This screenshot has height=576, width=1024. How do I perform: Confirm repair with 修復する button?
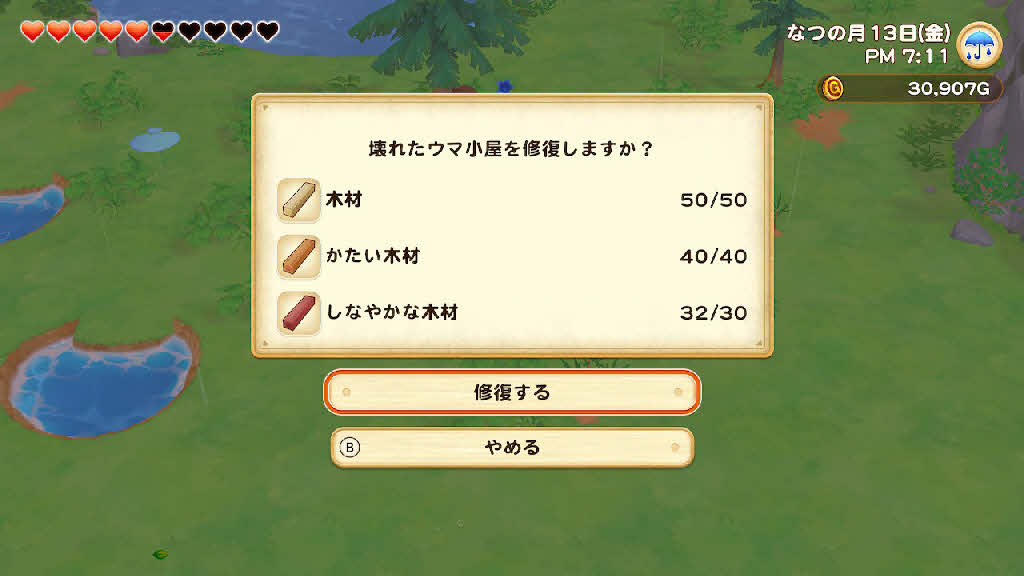512,392
